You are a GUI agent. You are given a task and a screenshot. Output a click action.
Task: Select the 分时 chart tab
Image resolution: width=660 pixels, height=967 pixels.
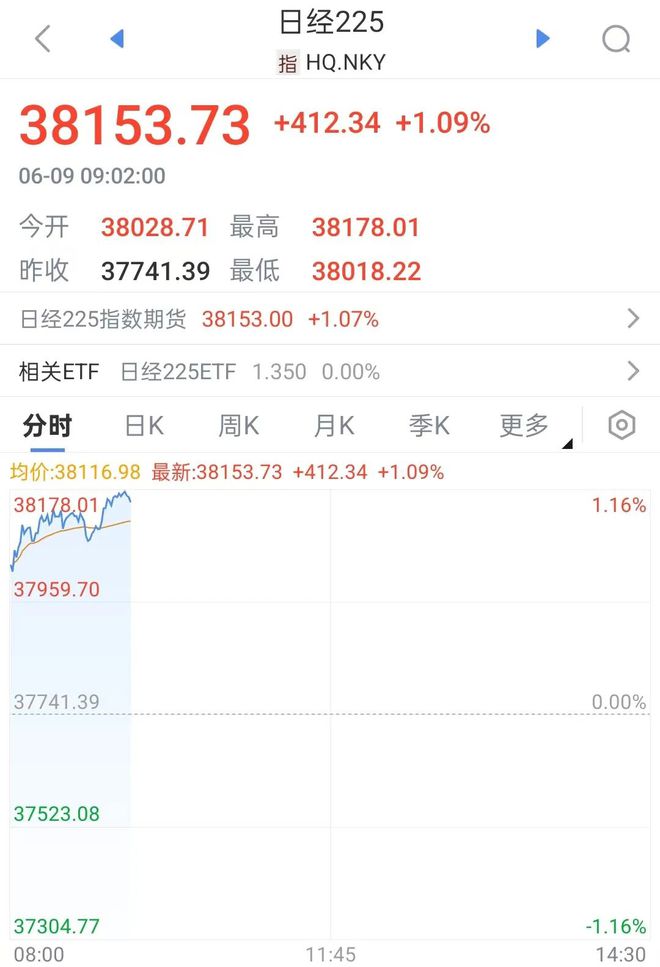pyautogui.click(x=47, y=426)
